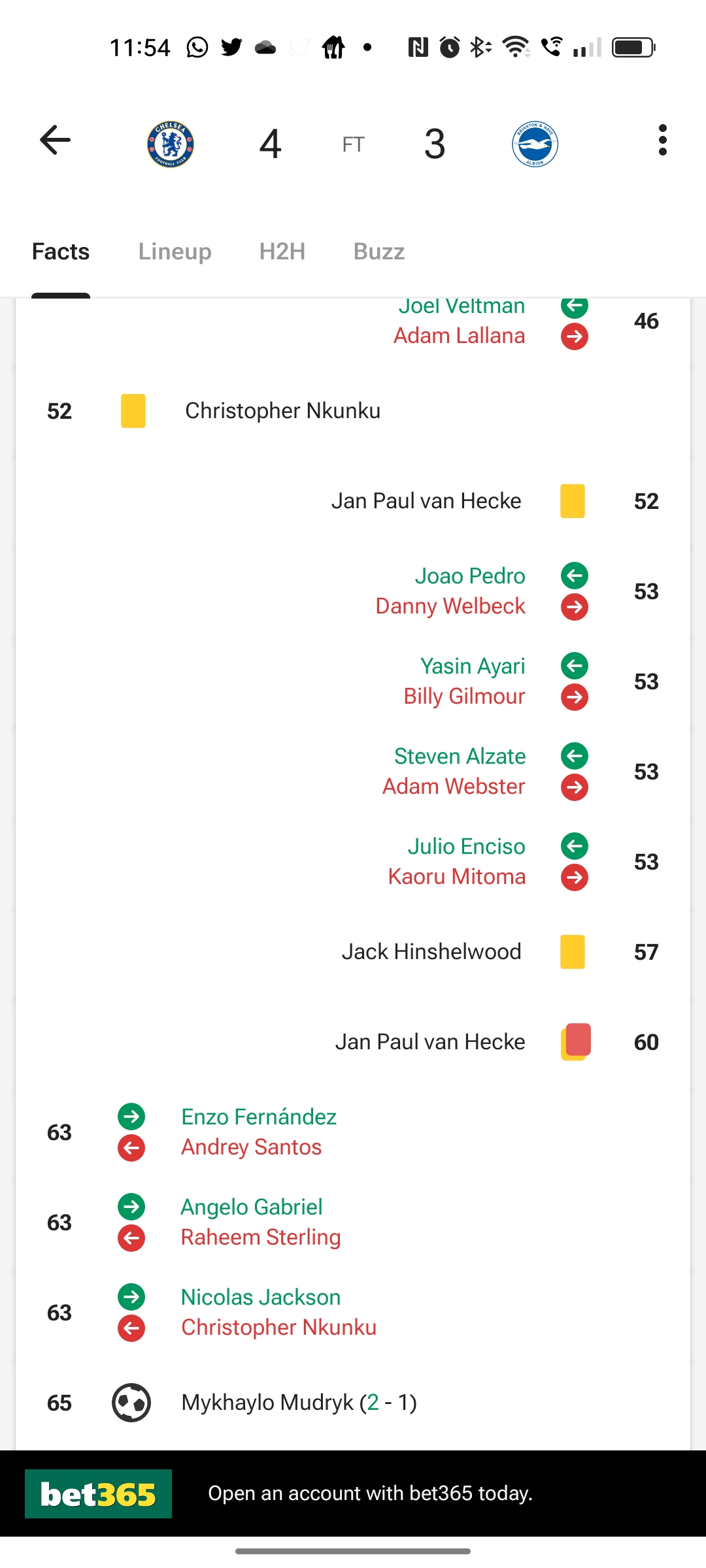706x1568 pixels.
Task: Open Christopher Nkunku's yellow card event
Action: (353, 411)
